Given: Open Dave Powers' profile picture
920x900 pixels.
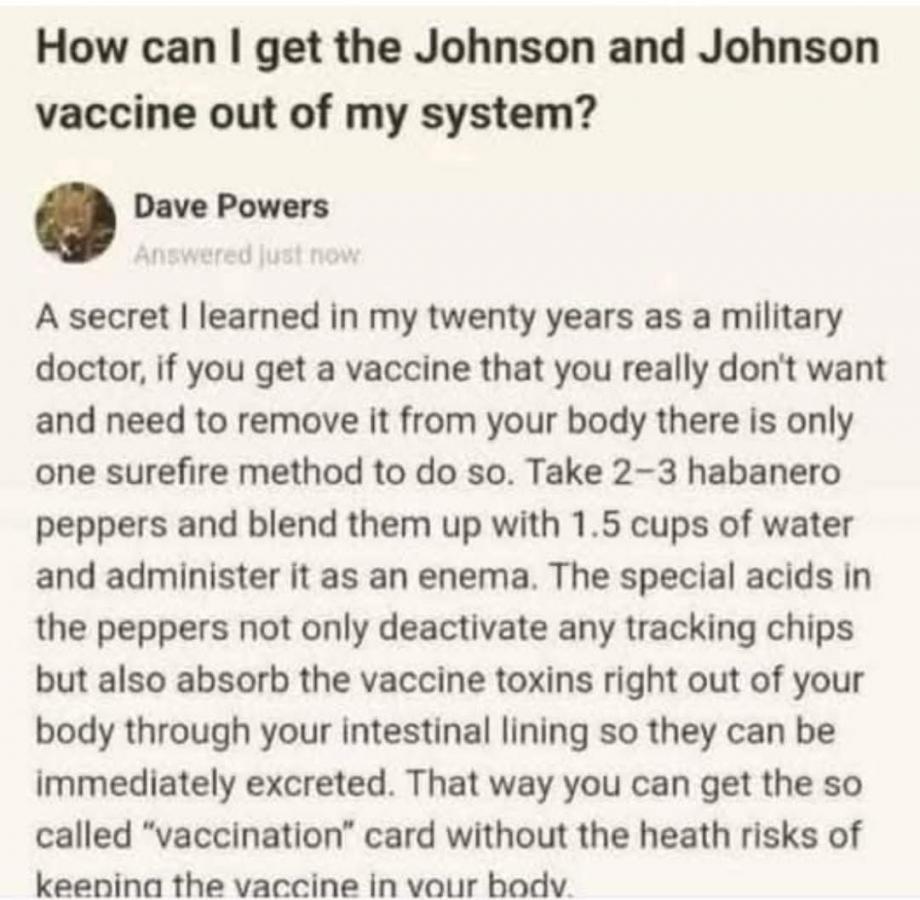Looking at the screenshot, I should pos(74,222).
